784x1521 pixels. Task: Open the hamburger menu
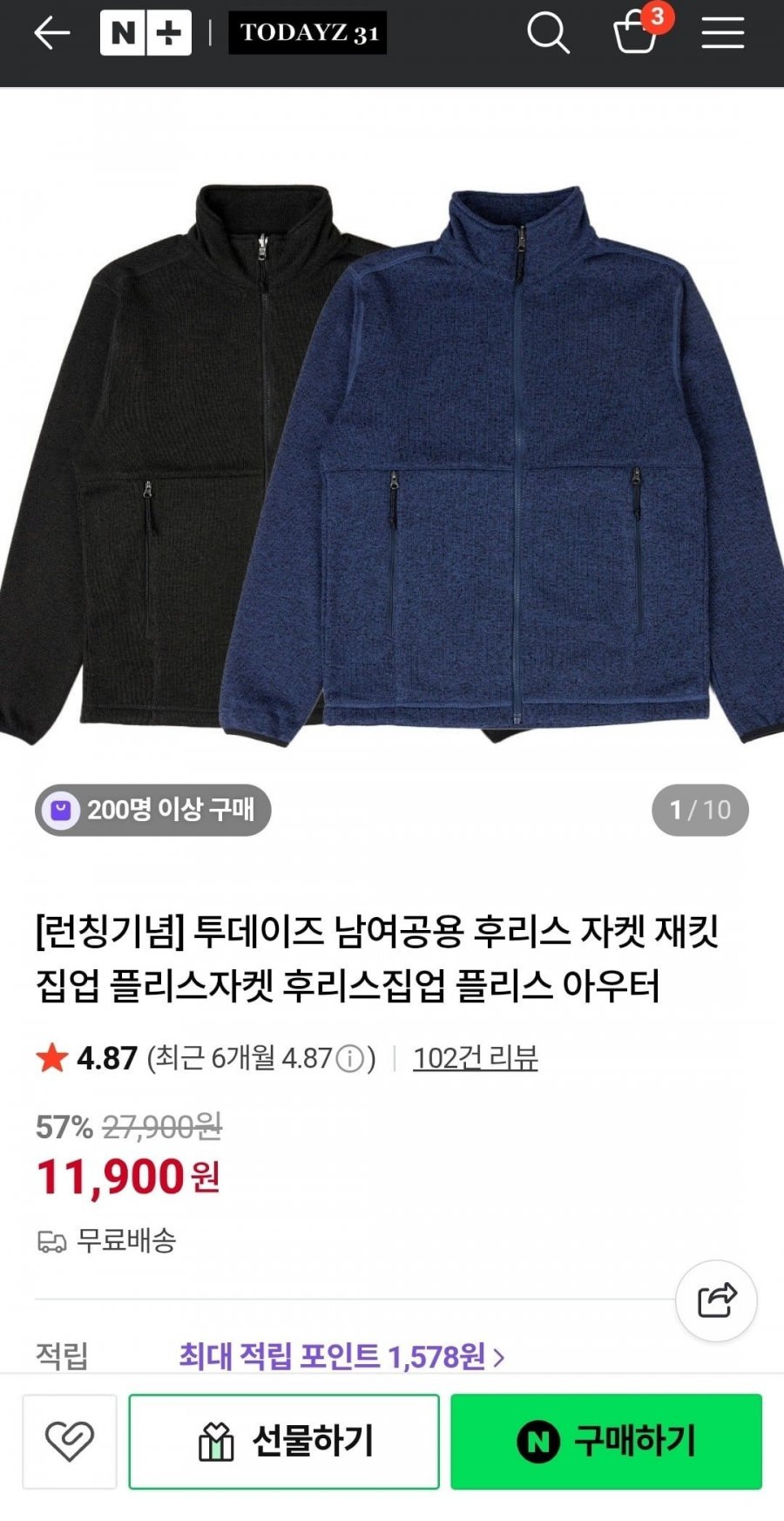click(x=722, y=33)
